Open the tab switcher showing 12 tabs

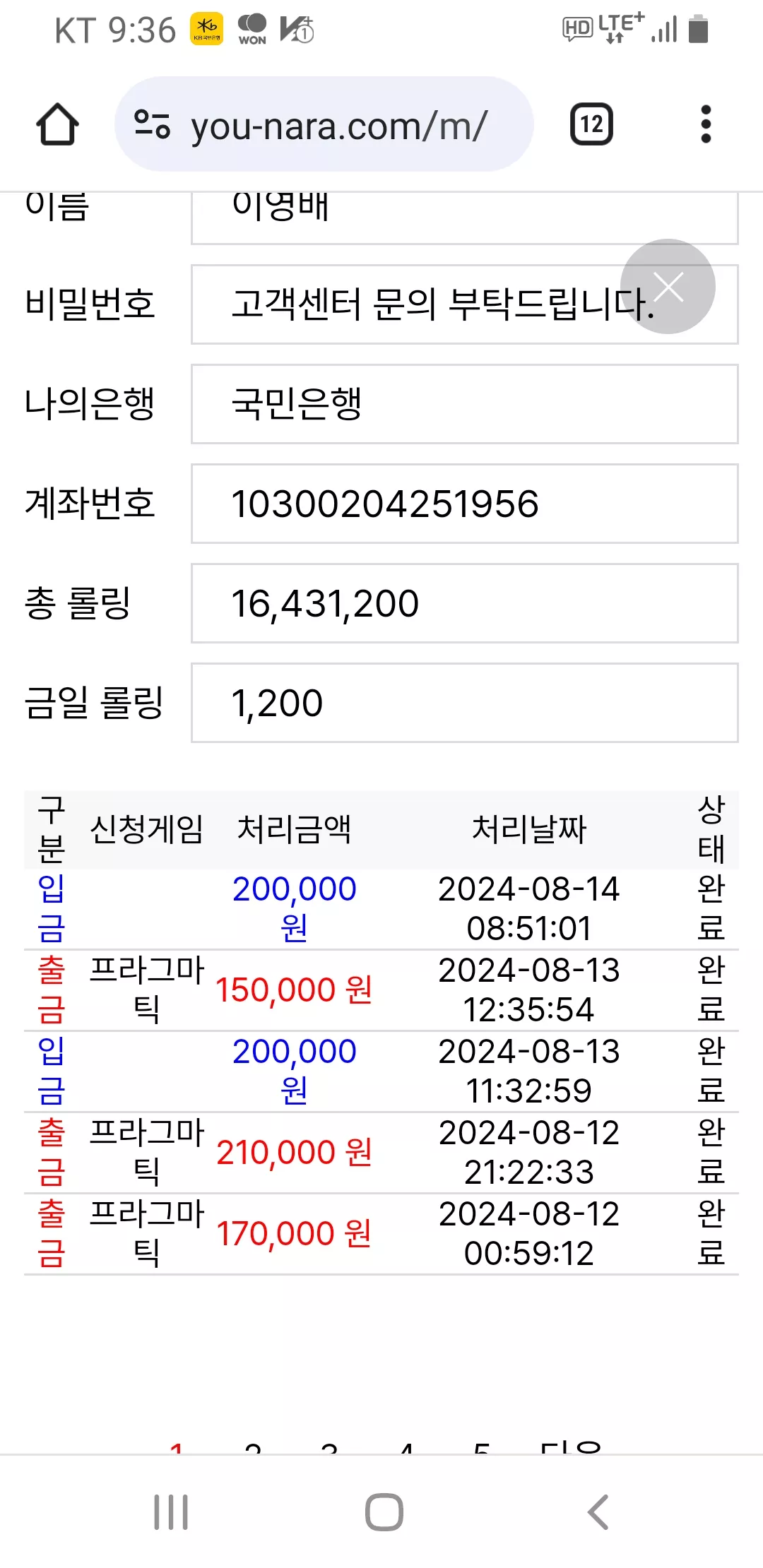591,124
